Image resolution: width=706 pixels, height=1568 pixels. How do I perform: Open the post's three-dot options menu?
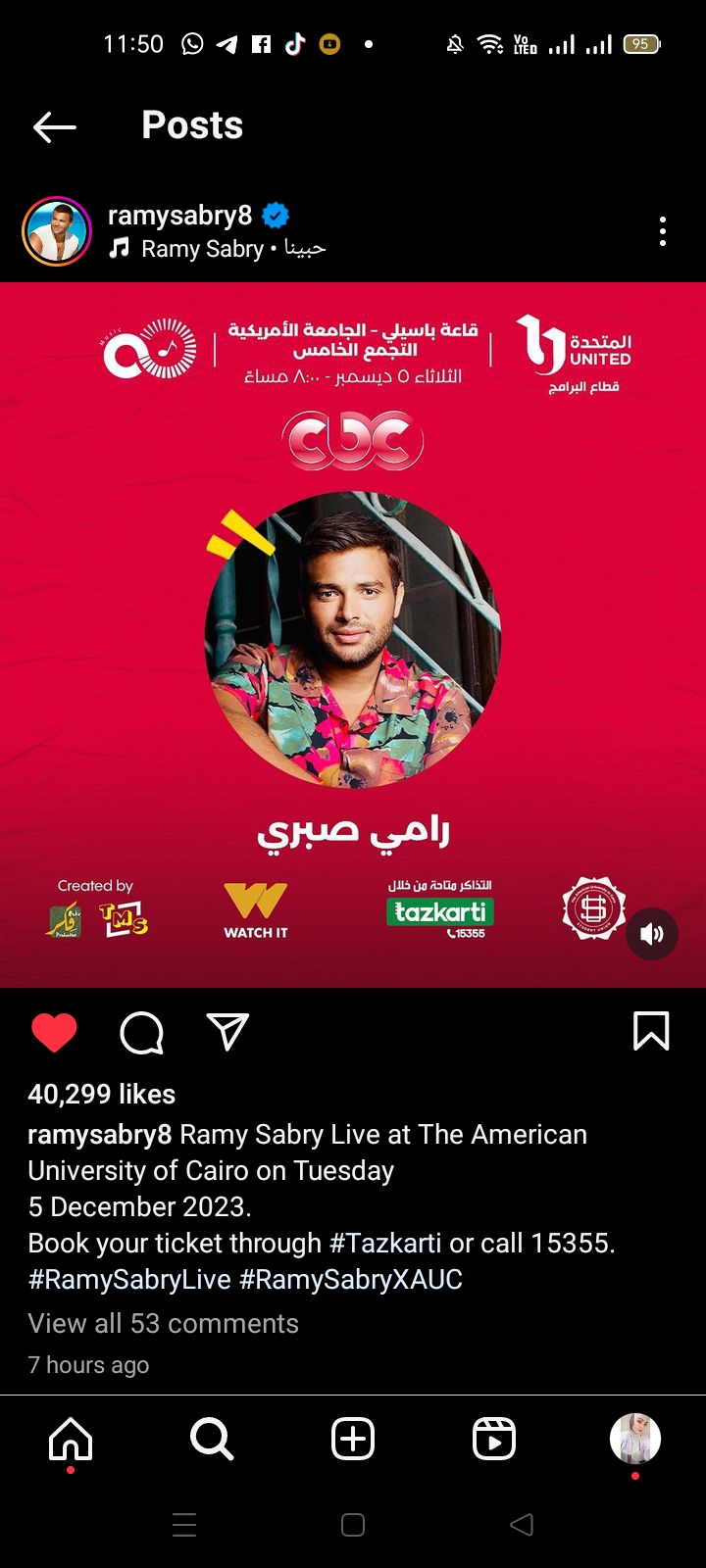(663, 231)
